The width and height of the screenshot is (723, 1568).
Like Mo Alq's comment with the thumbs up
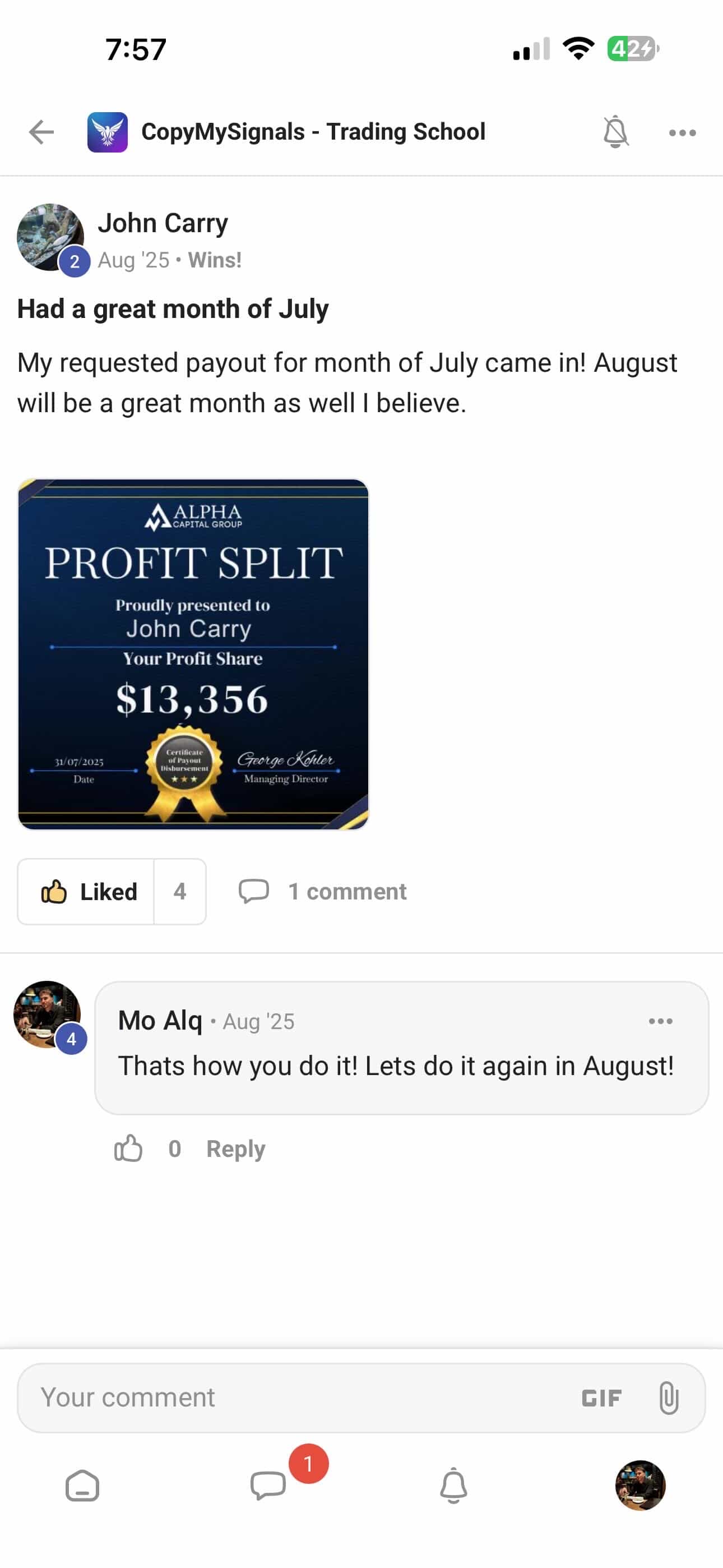129,1148
